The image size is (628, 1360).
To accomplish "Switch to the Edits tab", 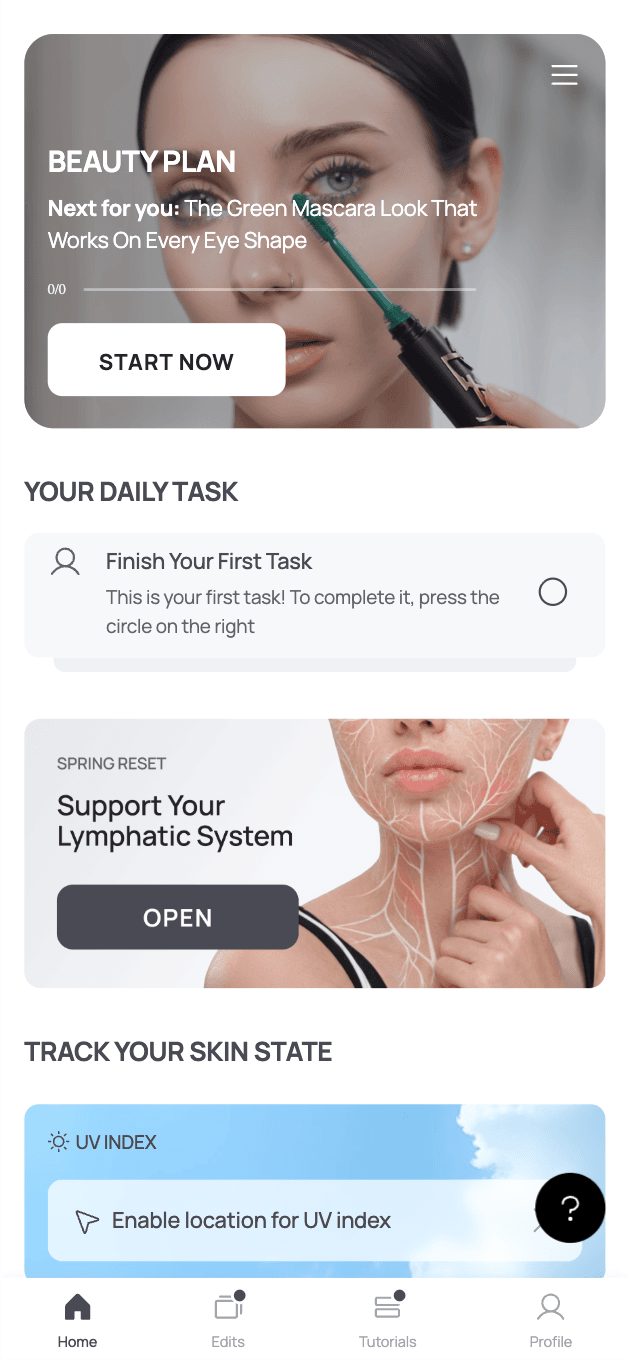I will (x=228, y=1320).
